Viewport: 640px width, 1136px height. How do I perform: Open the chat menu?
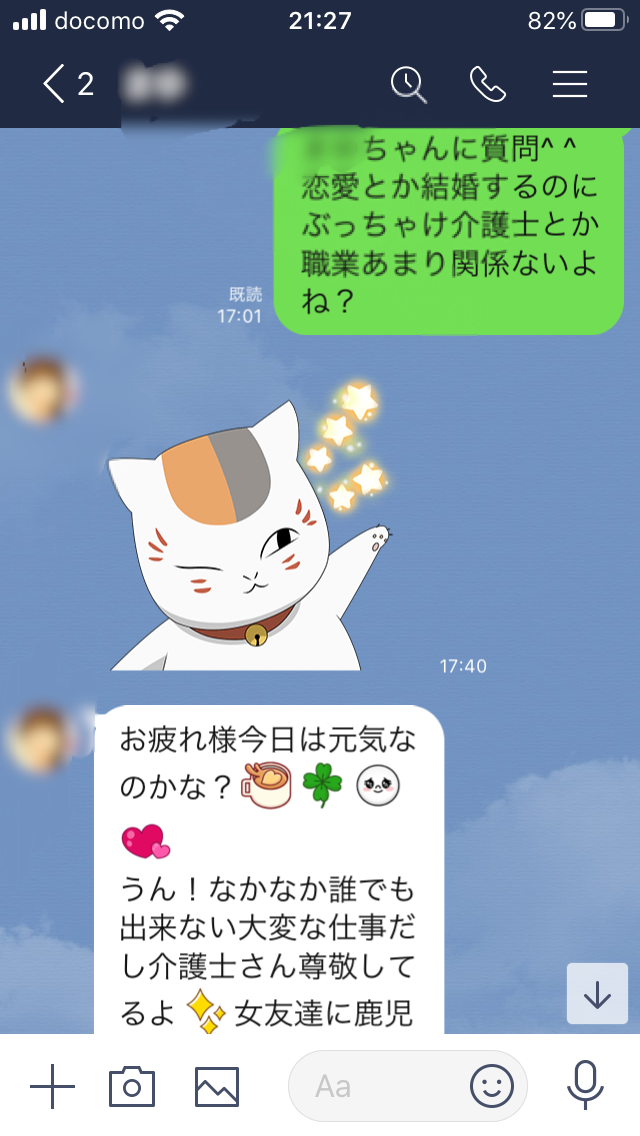(569, 85)
